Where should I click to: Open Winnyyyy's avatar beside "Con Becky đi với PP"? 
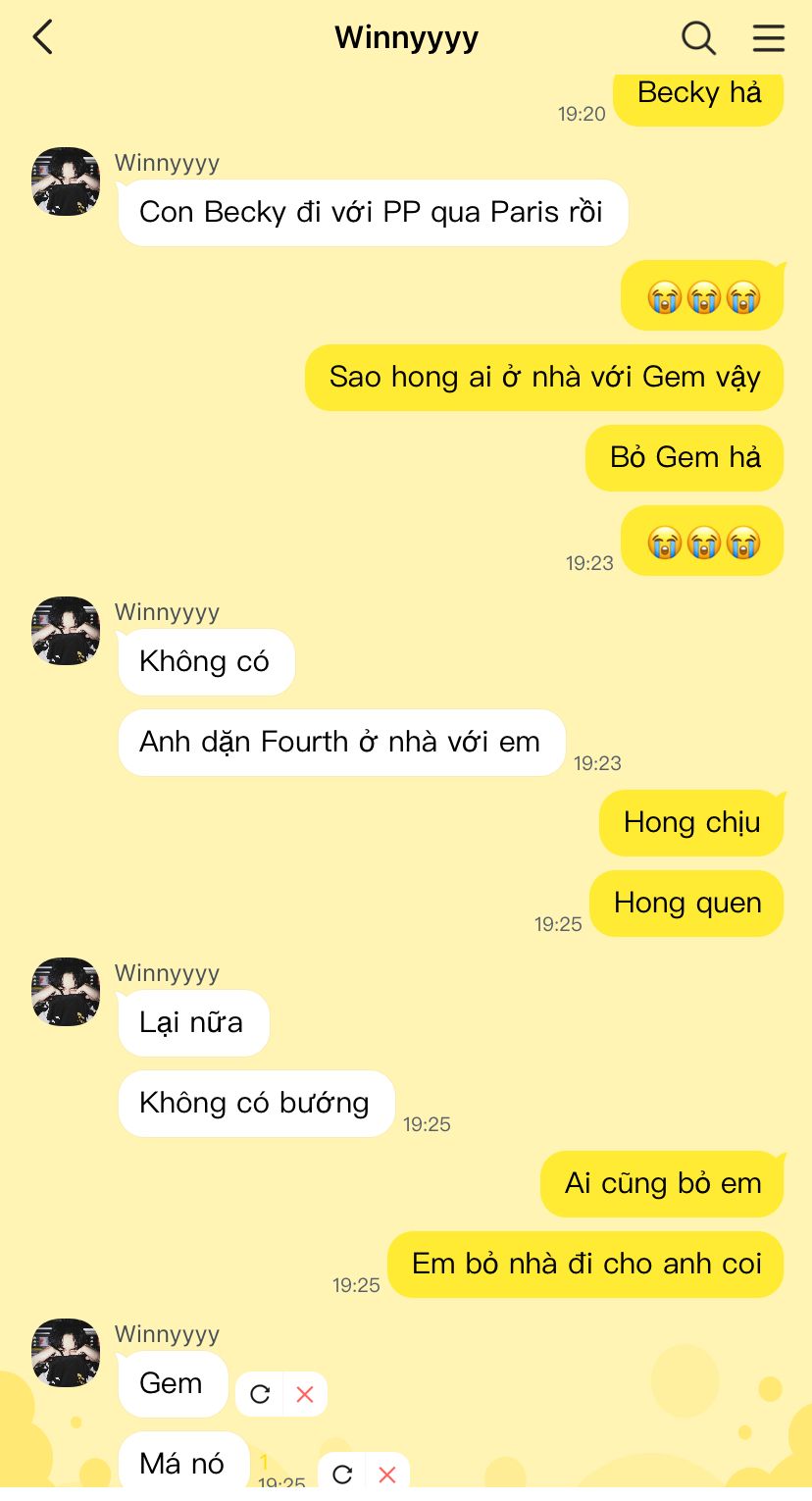66,181
